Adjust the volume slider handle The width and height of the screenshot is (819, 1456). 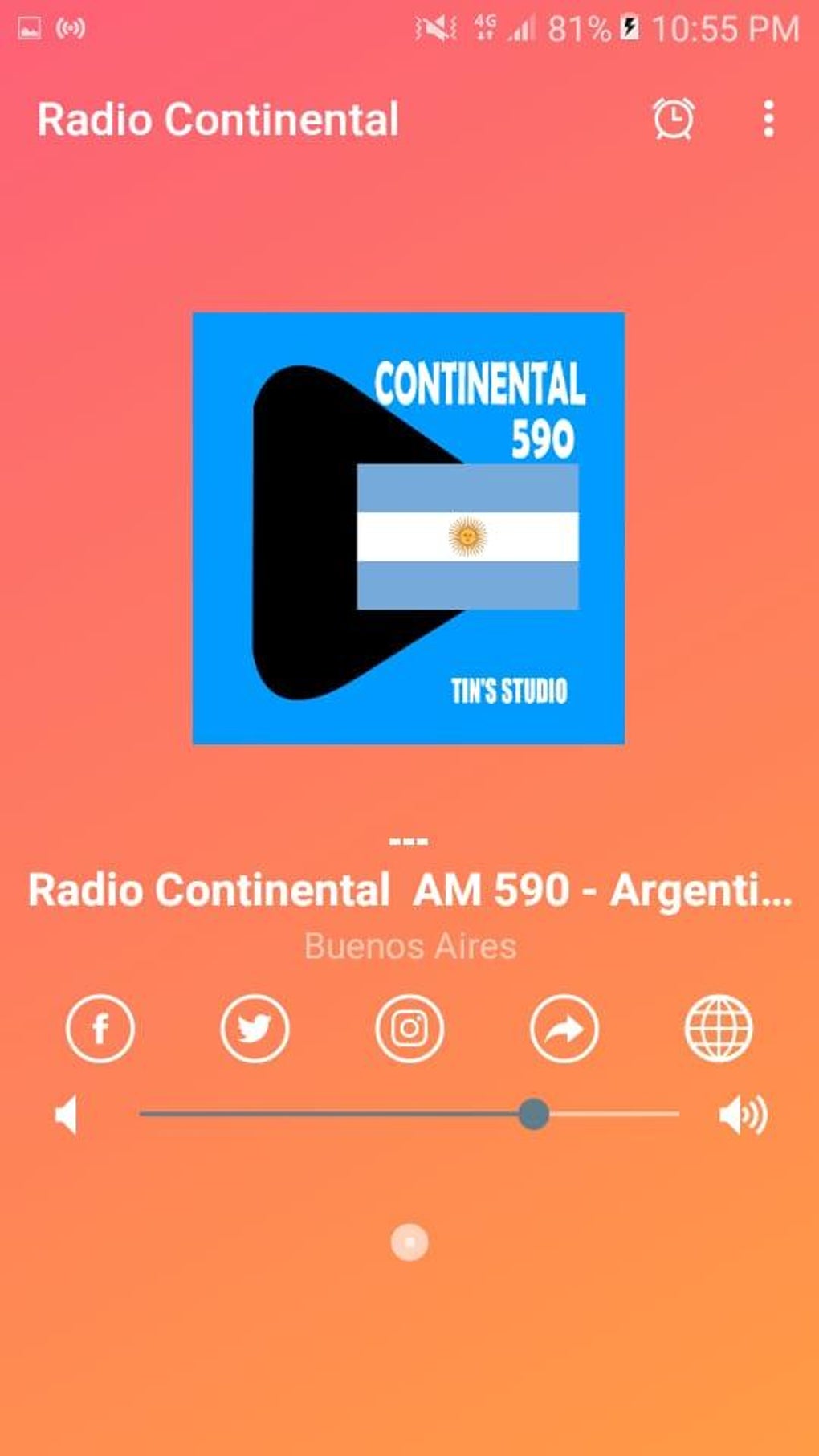pyautogui.click(x=532, y=1112)
